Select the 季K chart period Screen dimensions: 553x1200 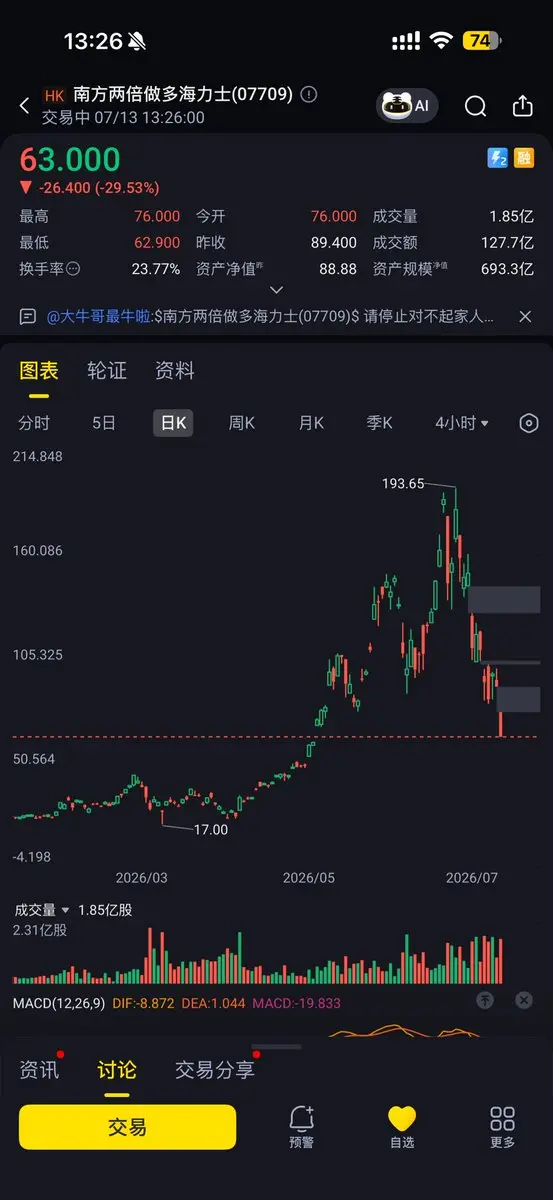380,423
